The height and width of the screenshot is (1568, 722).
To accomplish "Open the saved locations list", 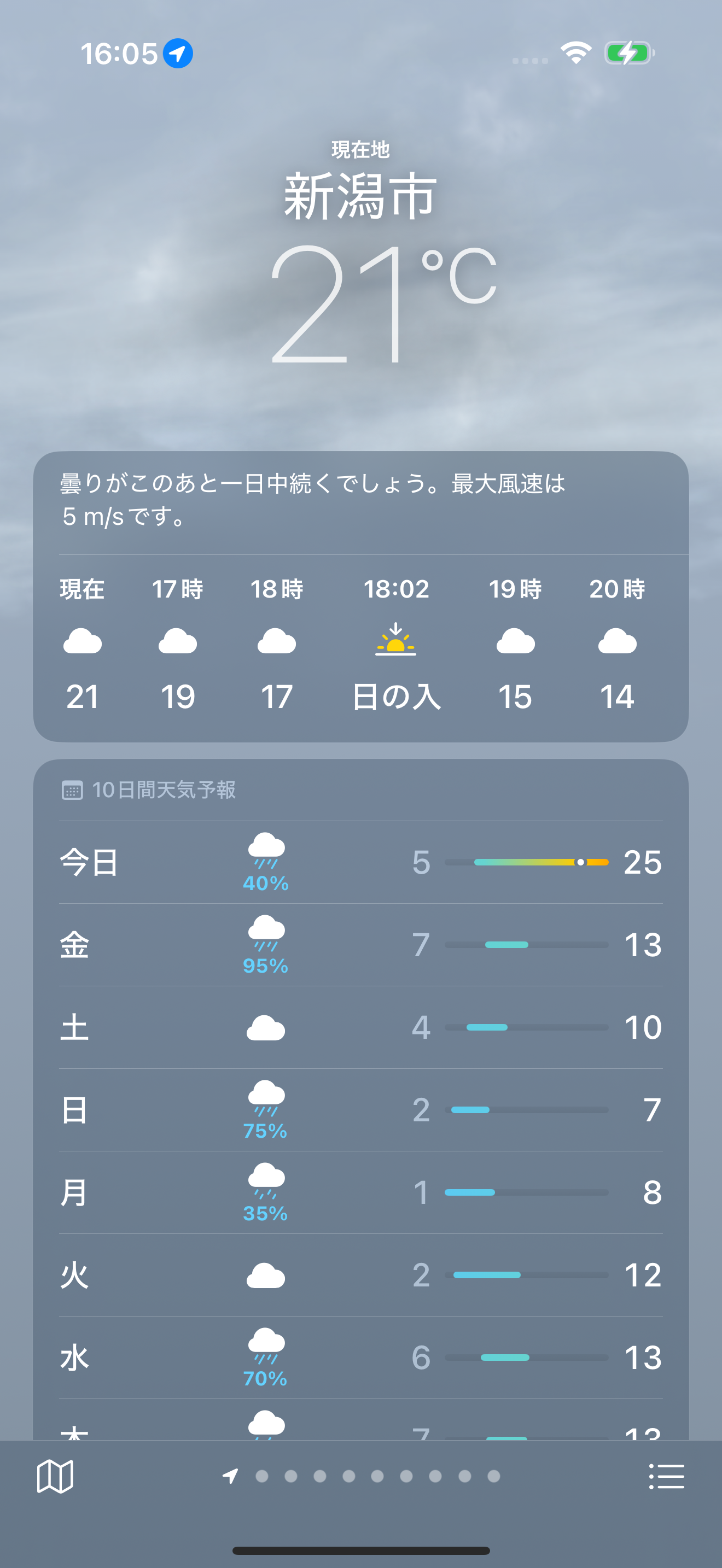I will pyautogui.click(x=667, y=1476).
